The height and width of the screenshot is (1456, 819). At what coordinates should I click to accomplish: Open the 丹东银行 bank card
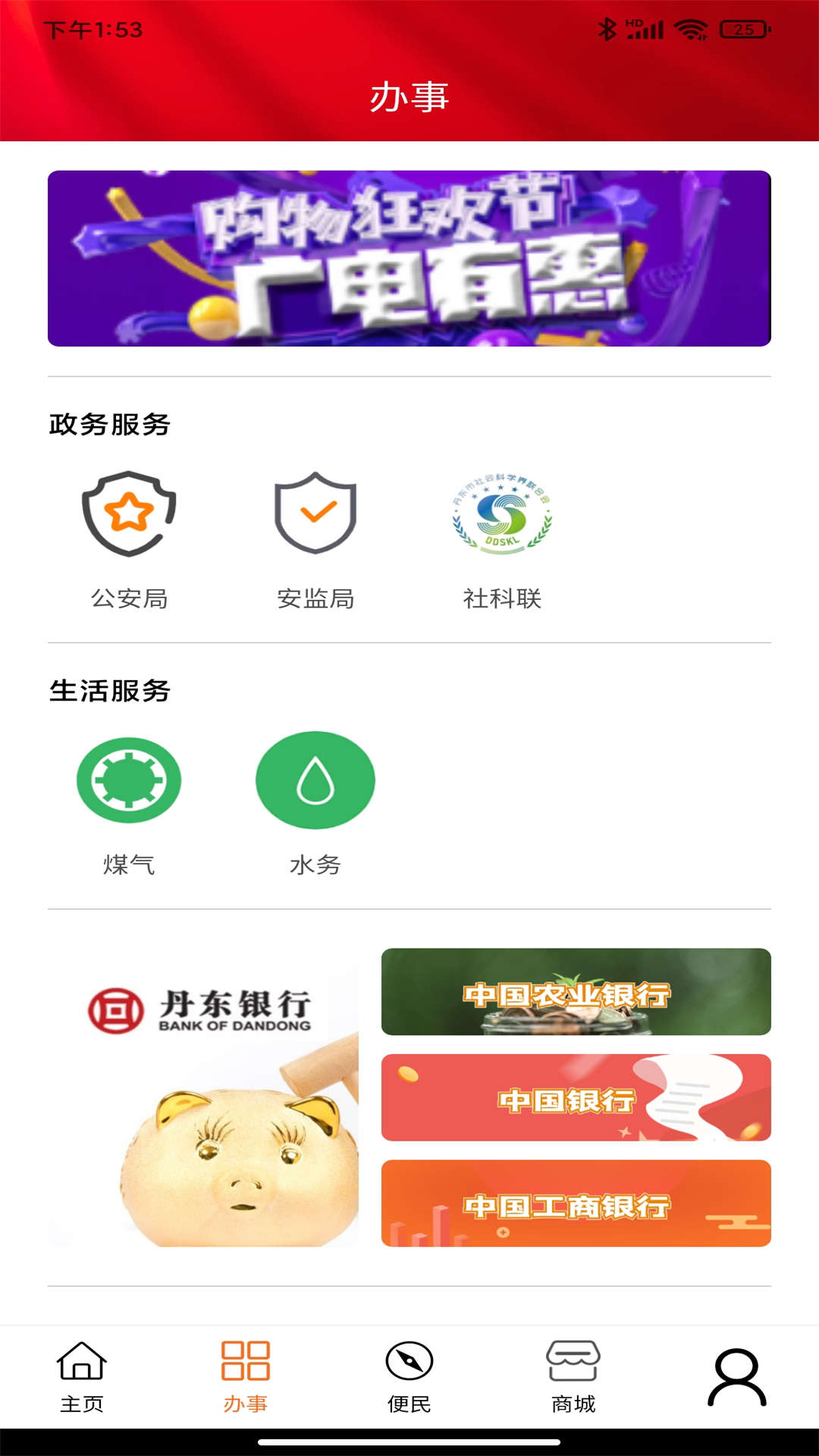coord(203,1100)
